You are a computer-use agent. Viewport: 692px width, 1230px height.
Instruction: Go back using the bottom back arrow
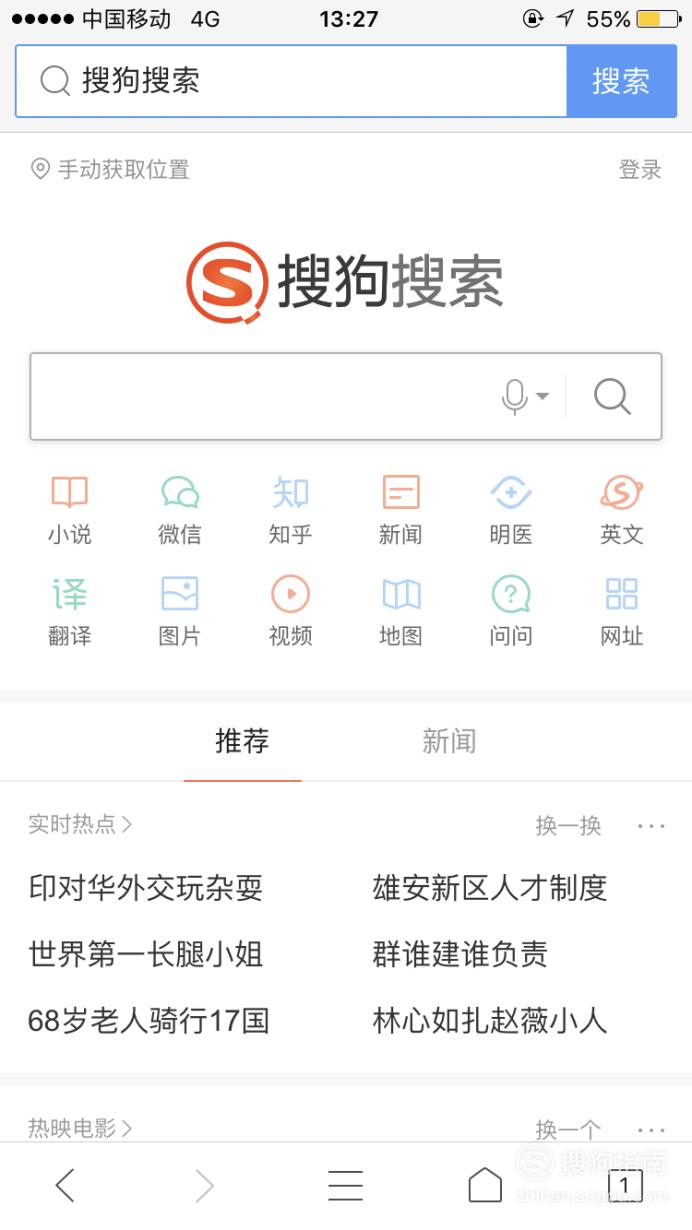coord(66,1186)
